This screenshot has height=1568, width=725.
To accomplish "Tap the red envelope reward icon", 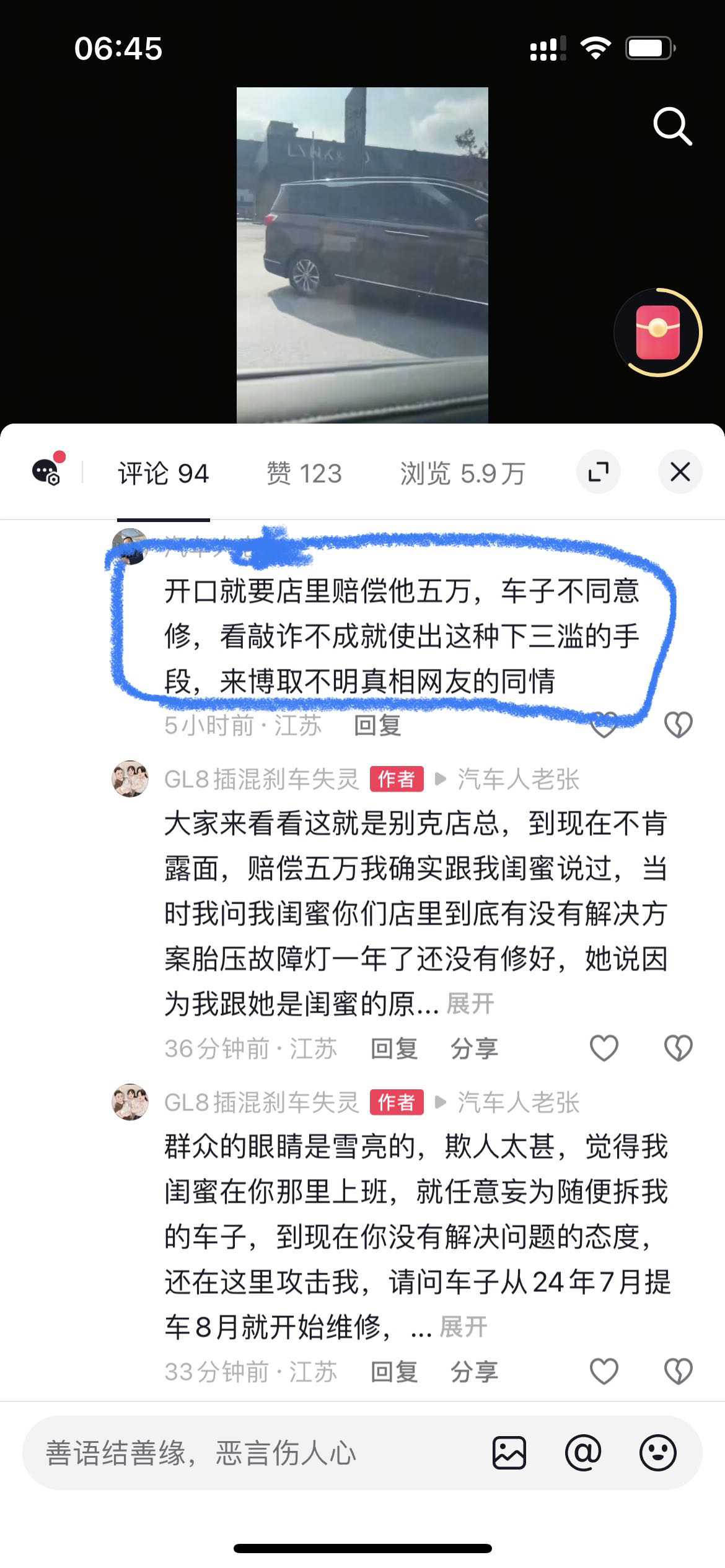I will [657, 333].
